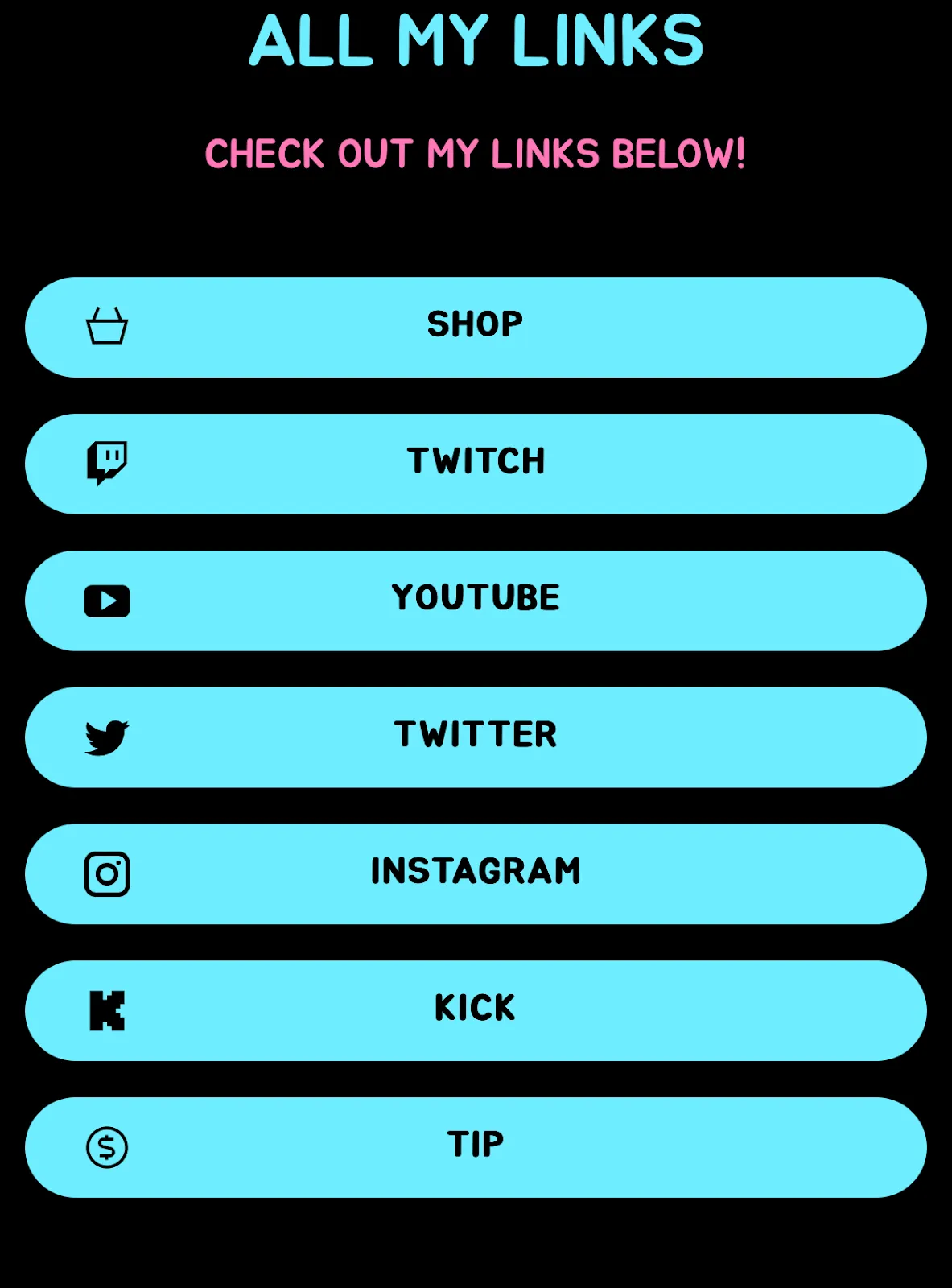Screen dimensions: 952x1288
Task: Visit the Twitch channel
Action: (x=476, y=464)
